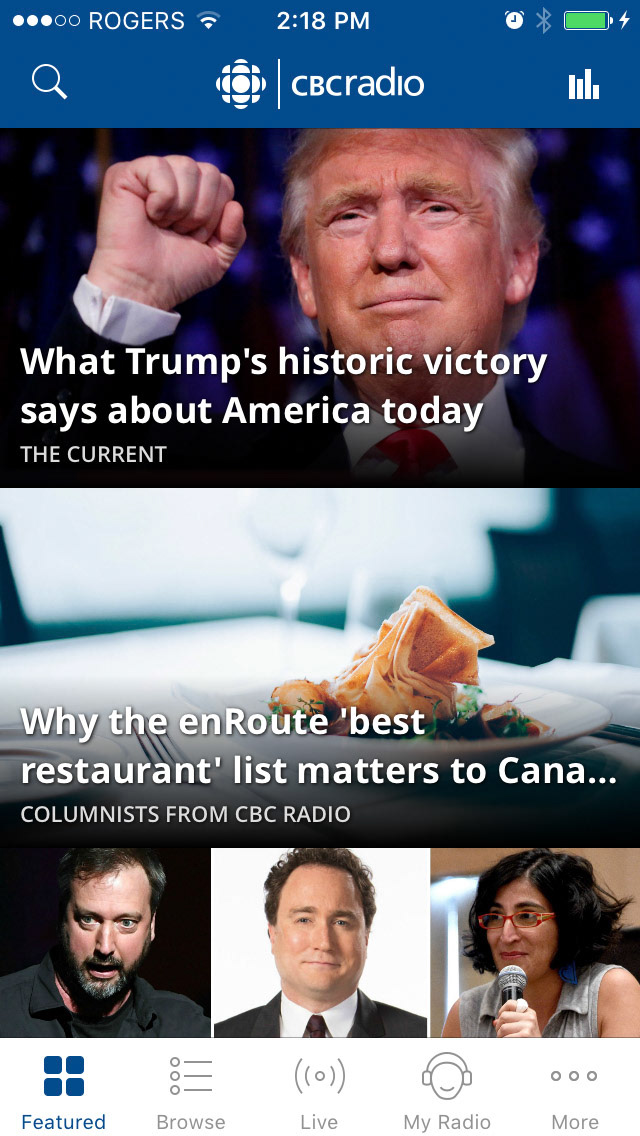The height and width of the screenshot is (1136, 640).
Task: Open the My Radio tab
Action: [x=447, y=1092]
